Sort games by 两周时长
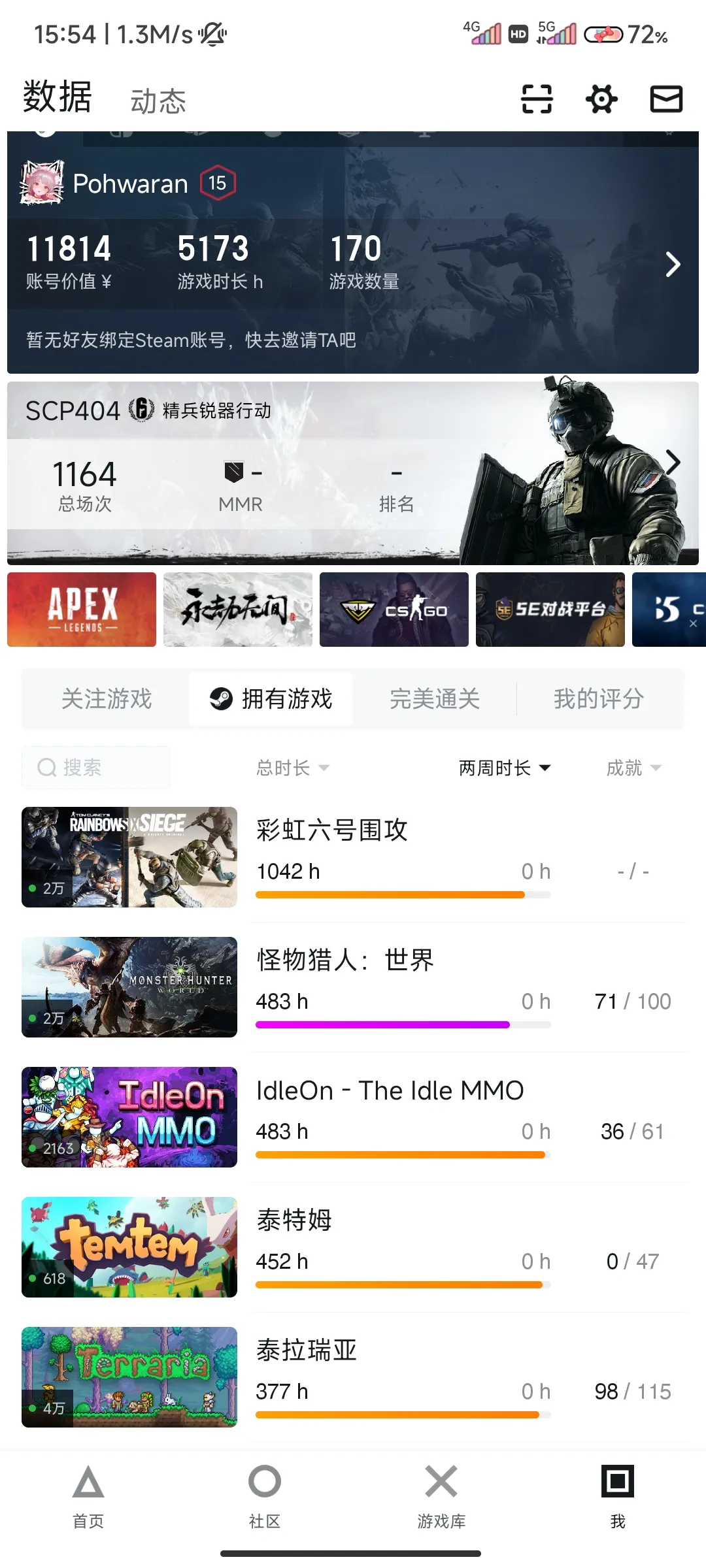706x1568 pixels. point(504,768)
